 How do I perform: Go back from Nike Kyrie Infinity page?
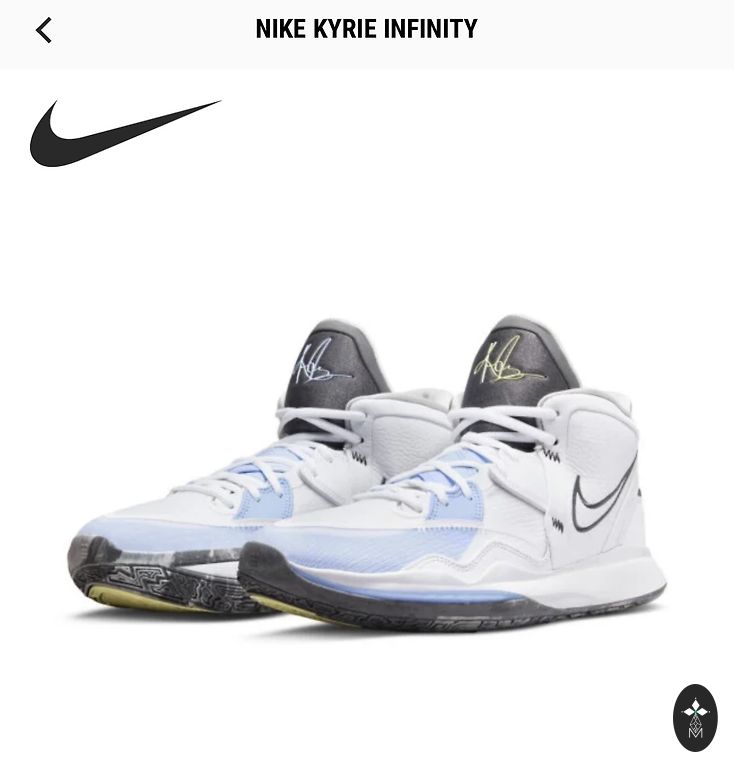pyautogui.click(x=43, y=30)
